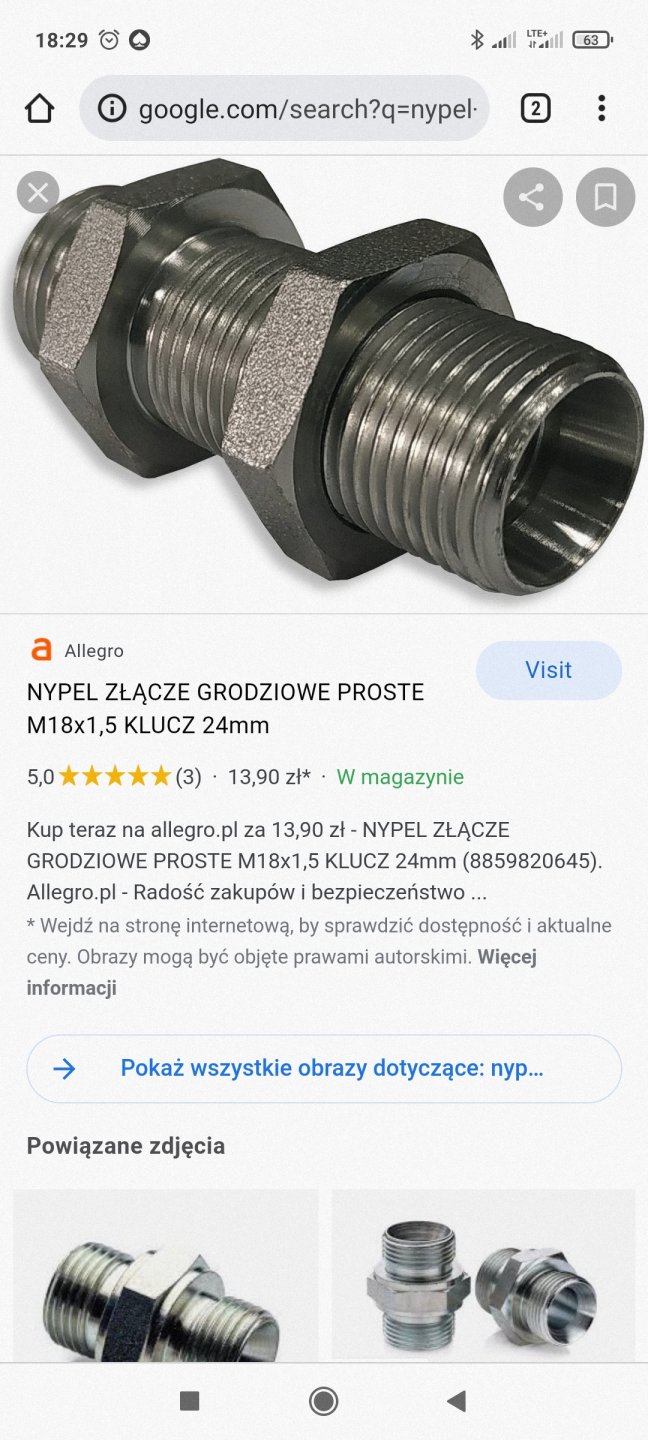
Task: Close the image preview
Action: point(38,192)
